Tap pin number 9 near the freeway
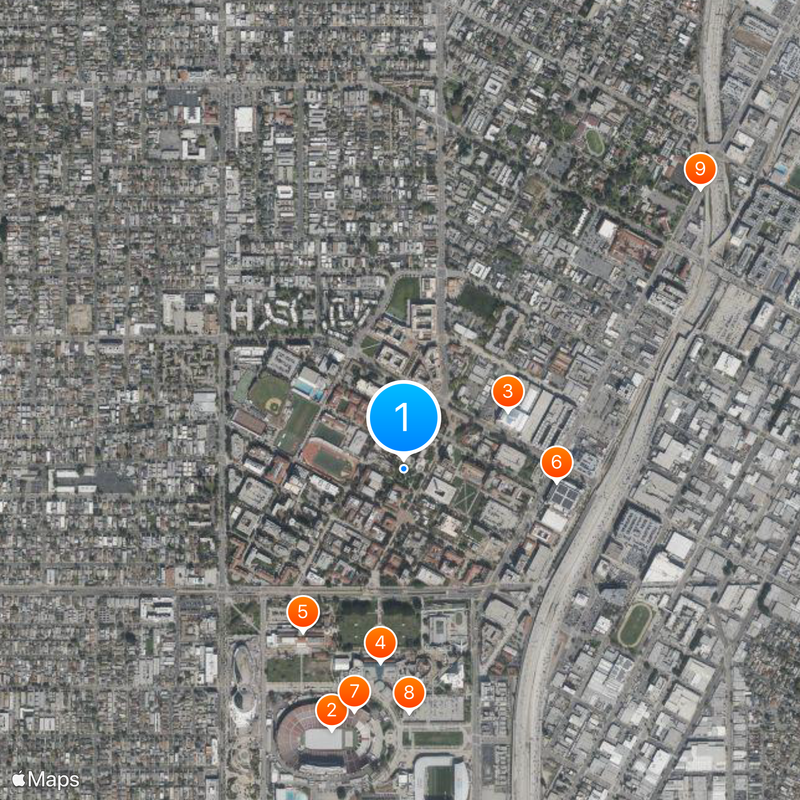 pos(700,168)
